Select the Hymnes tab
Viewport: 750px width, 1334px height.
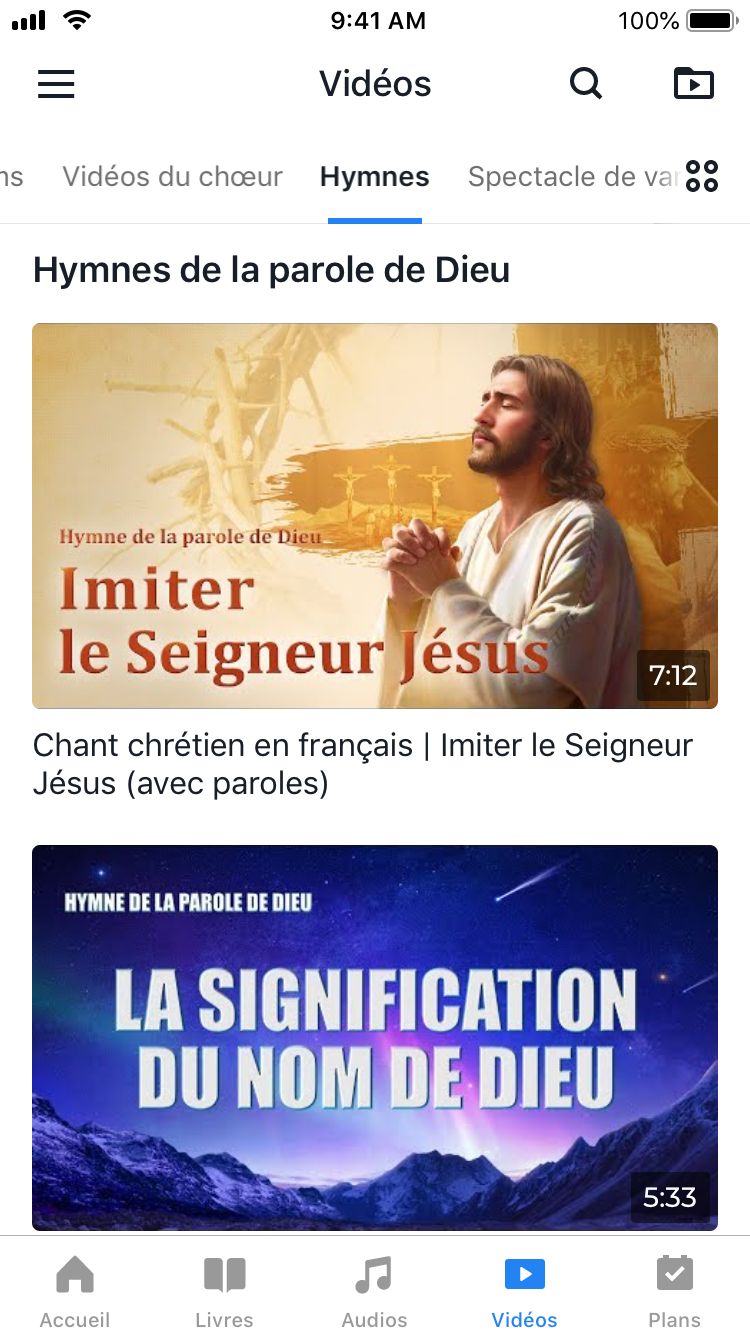point(375,177)
